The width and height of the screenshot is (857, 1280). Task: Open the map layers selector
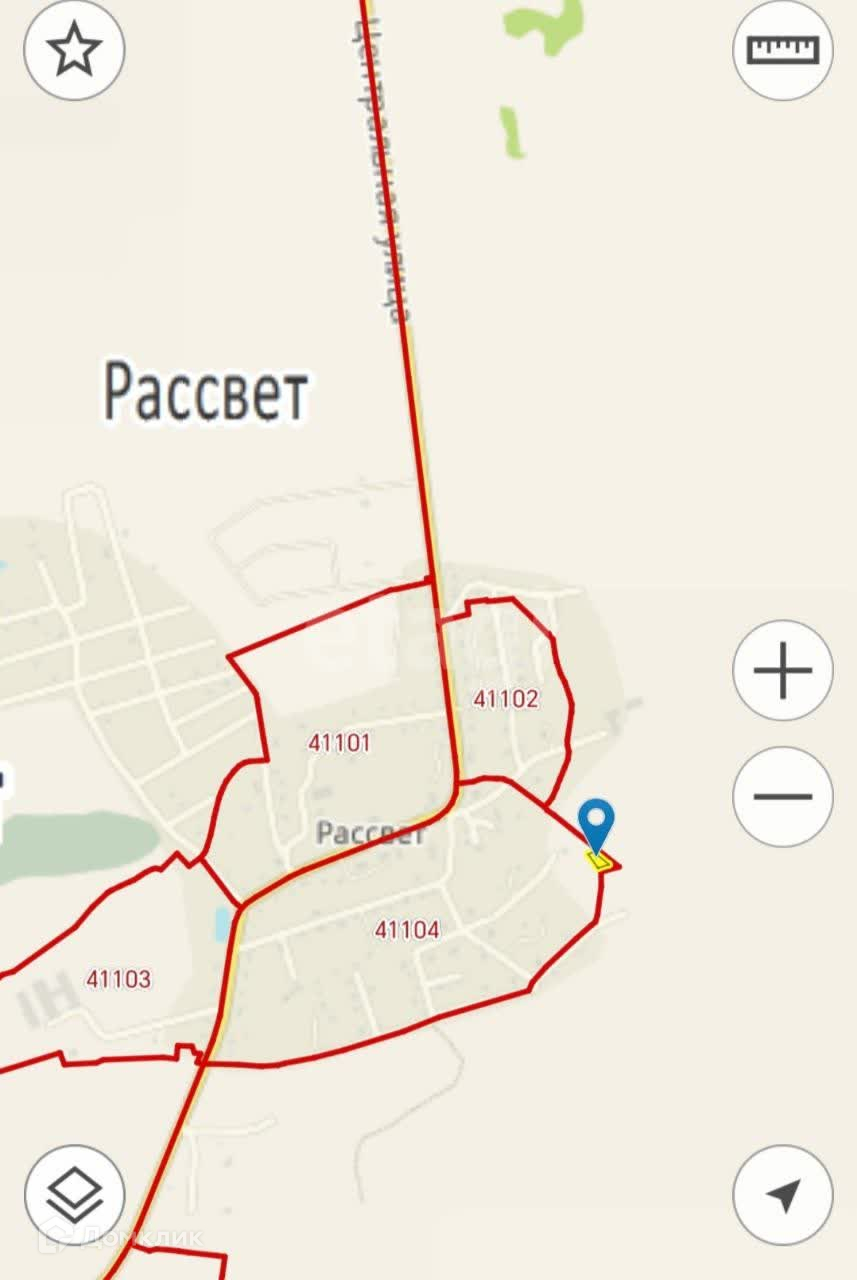(74, 1194)
